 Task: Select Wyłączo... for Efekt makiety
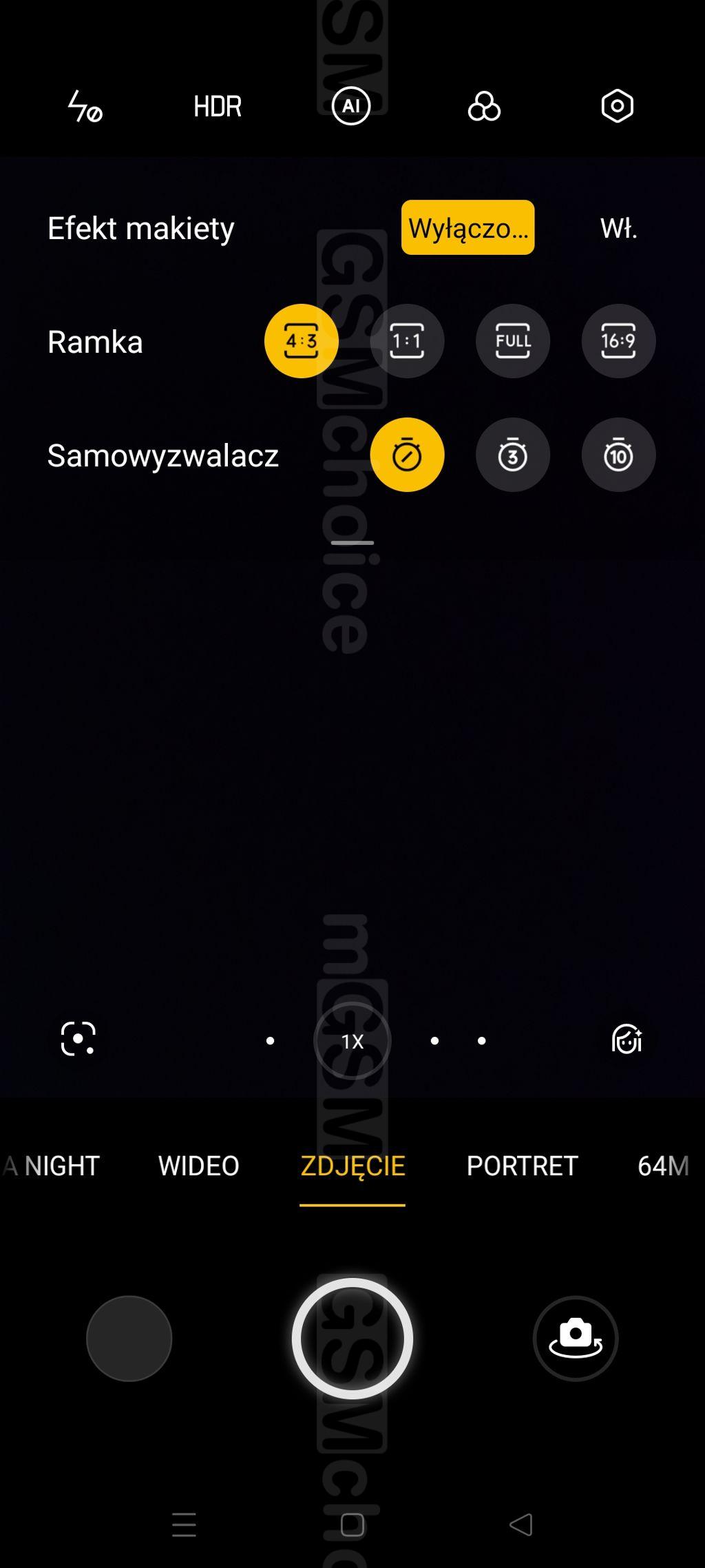[467, 228]
